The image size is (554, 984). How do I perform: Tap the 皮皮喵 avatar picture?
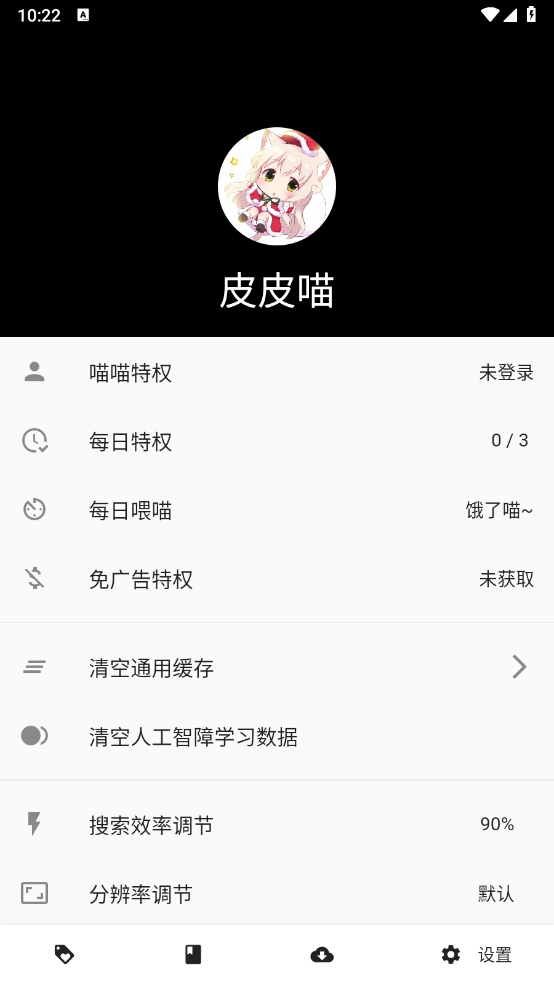click(277, 186)
